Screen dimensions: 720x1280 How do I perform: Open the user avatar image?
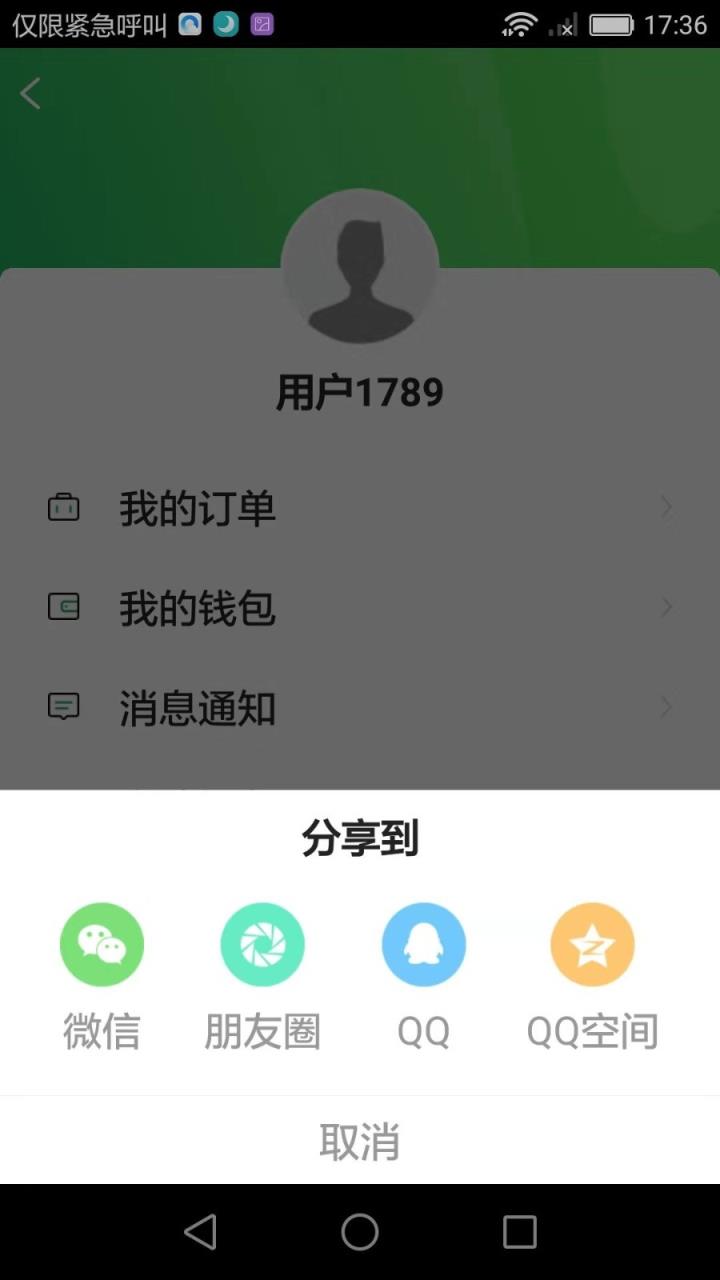click(x=360, y=267)
